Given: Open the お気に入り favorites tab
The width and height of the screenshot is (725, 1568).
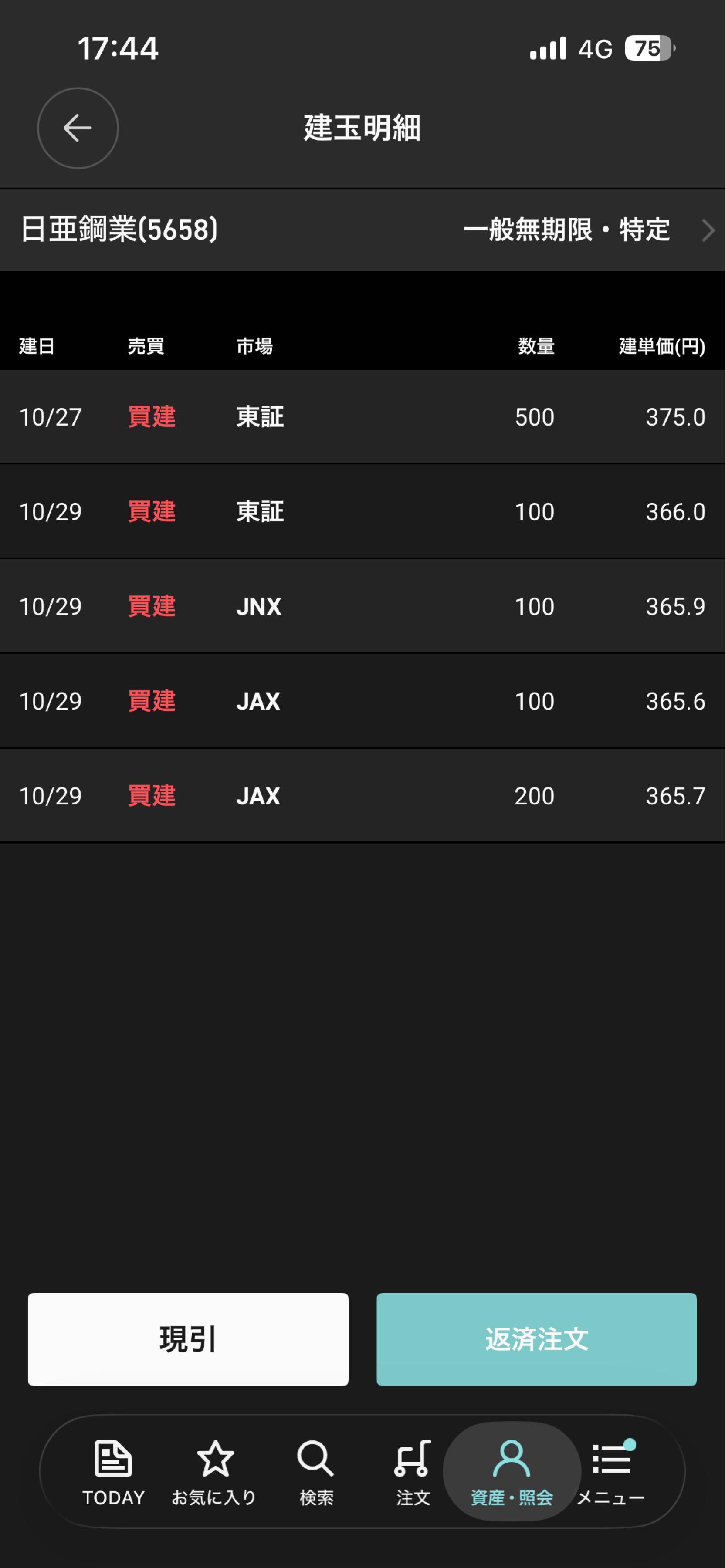Looking at the screenshot, I should click(214, 1472).
